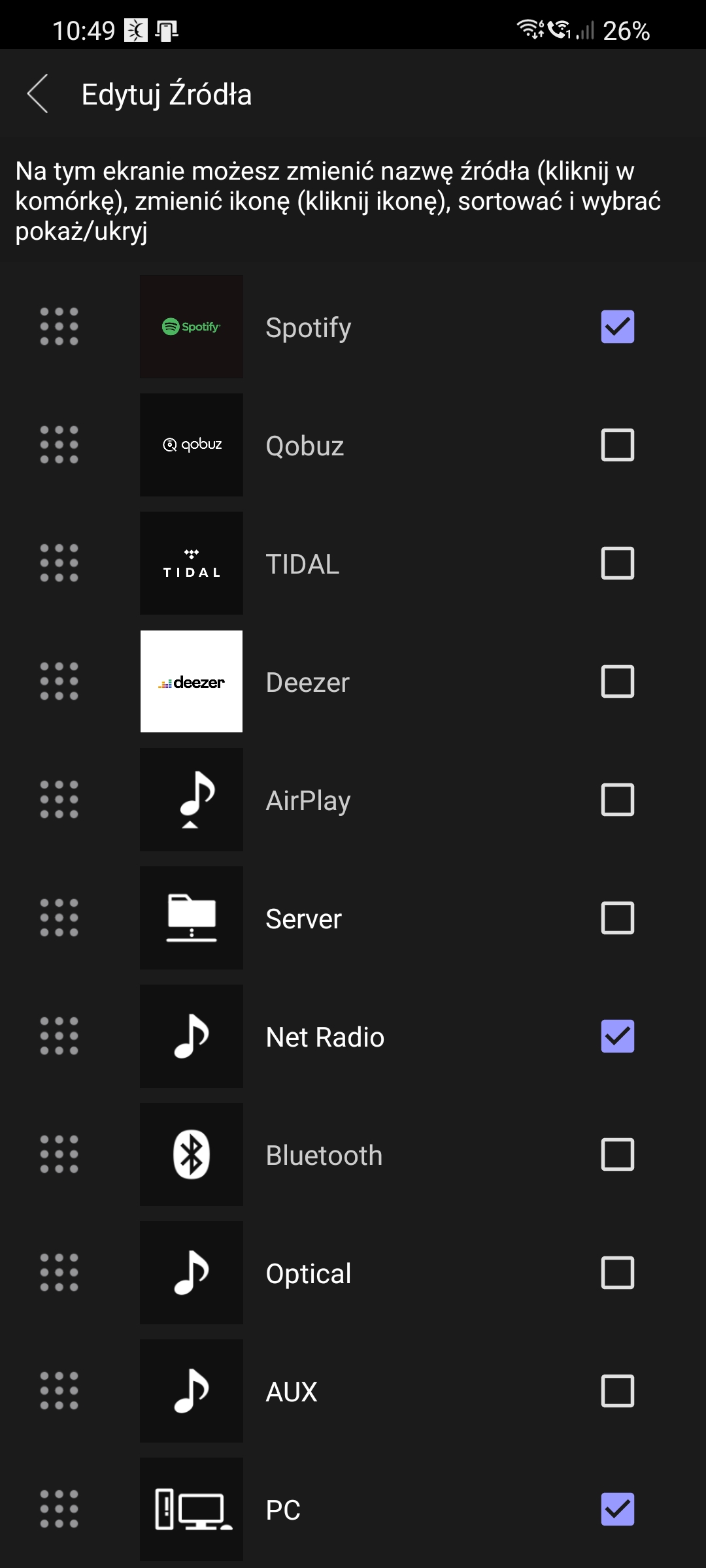Click the Optical source icon

pyautogui.click(x=191, y=1273)
